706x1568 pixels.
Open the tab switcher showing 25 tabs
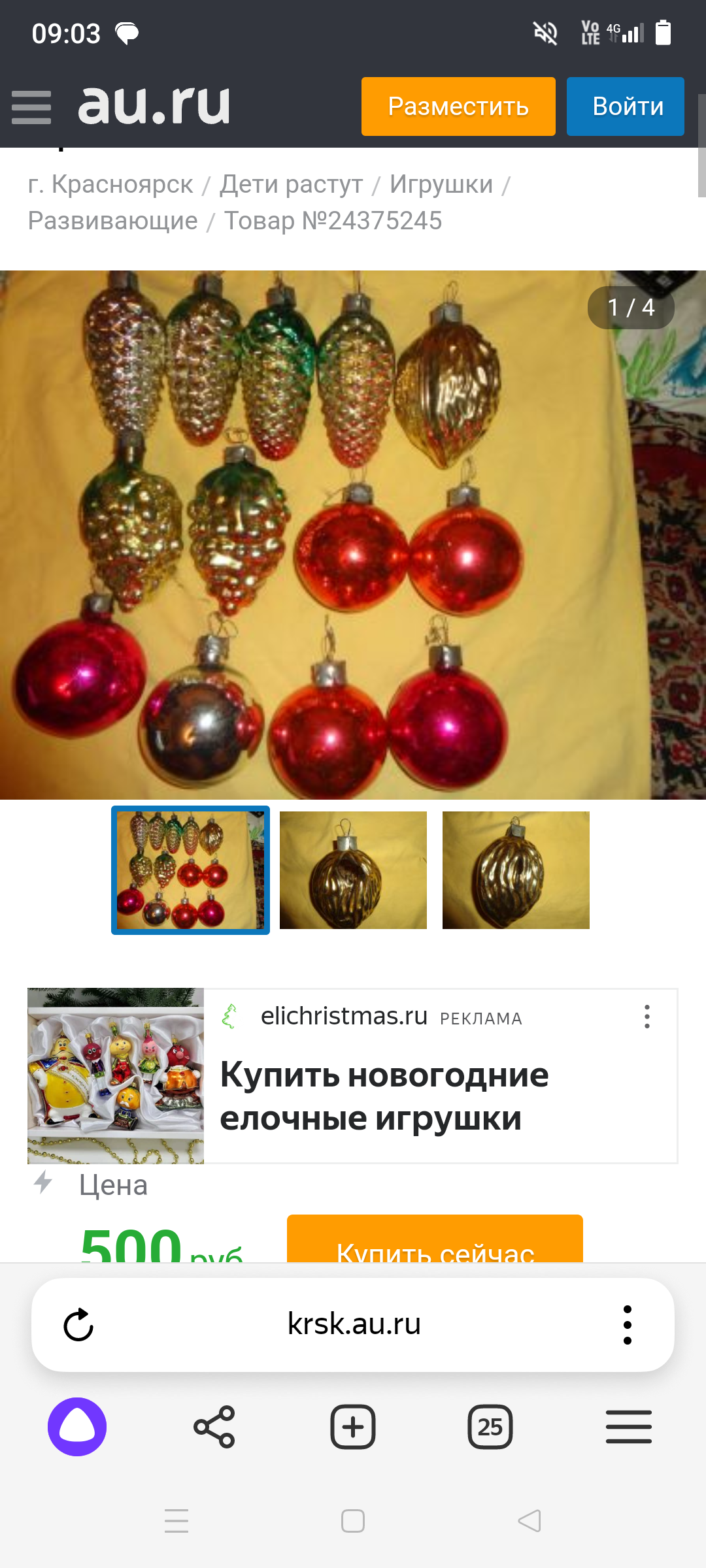pyautogui.click(x=490, y=1427)
